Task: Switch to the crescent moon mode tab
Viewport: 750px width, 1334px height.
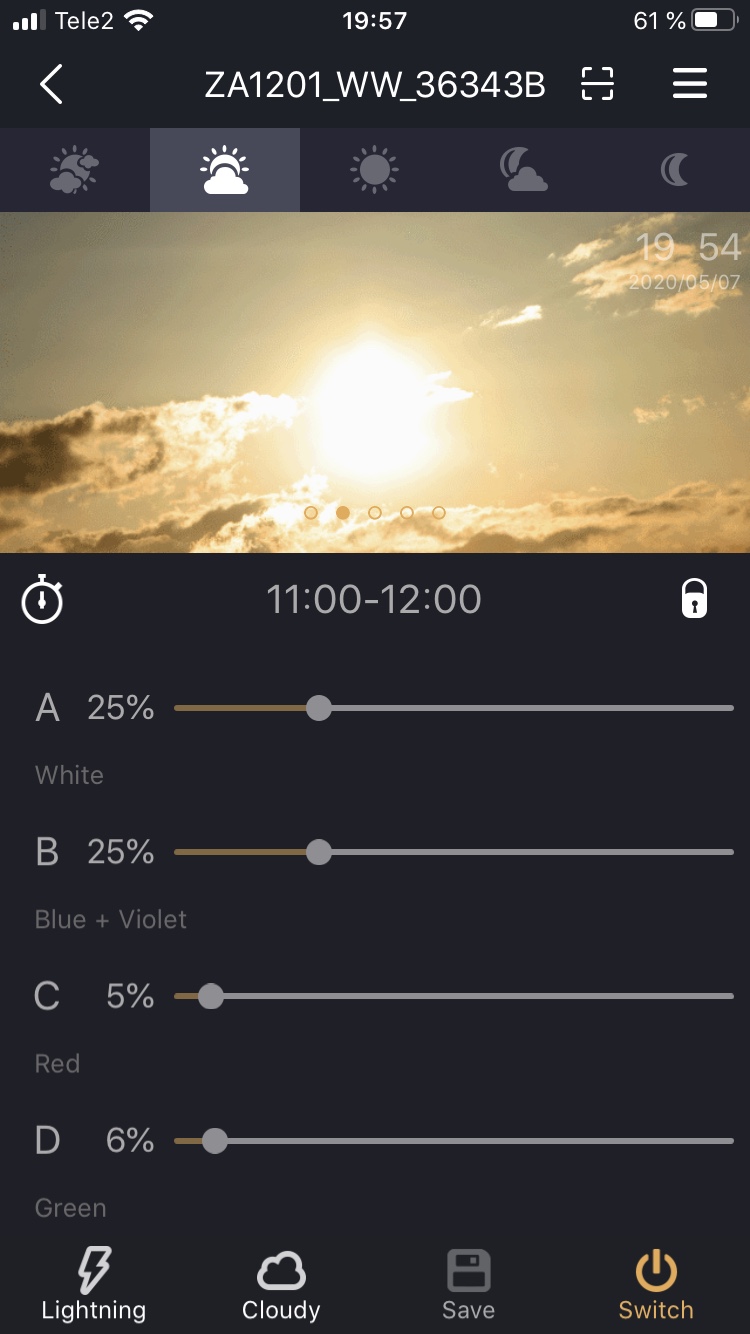Action: coord(675,171)
